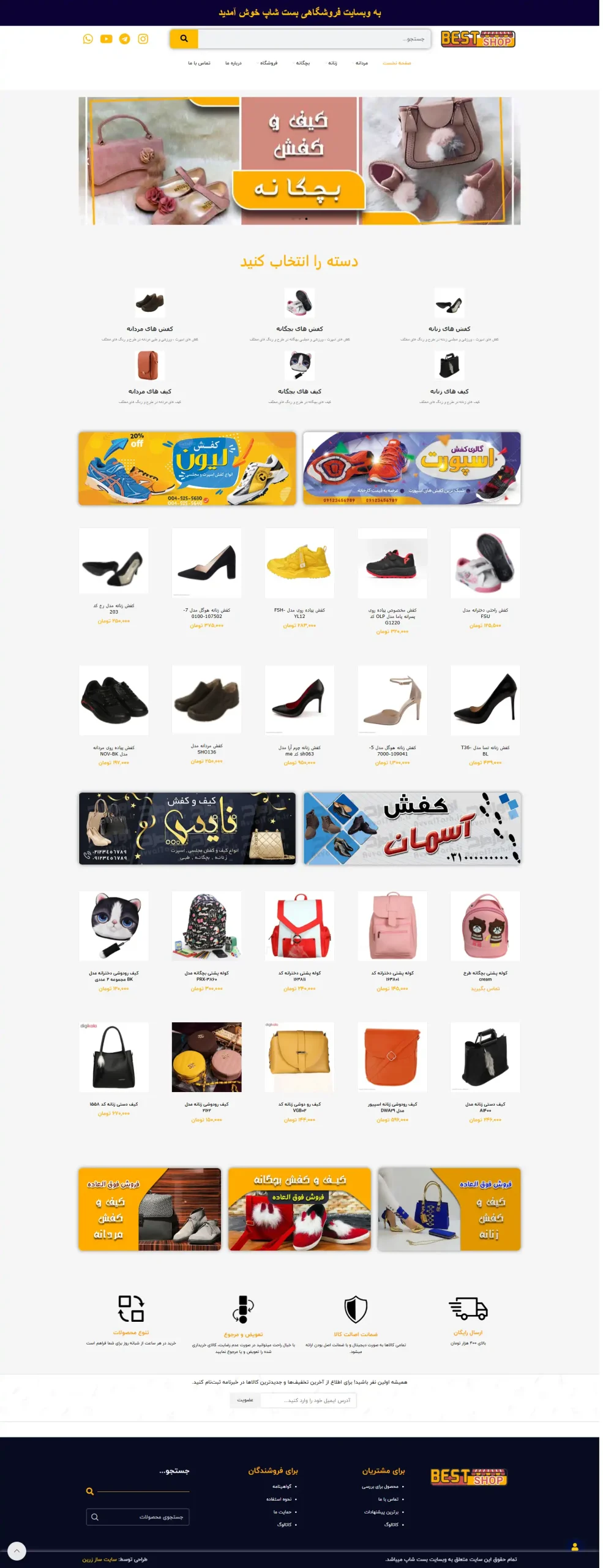Open the Instagram icon link
Image resolution: width=603 pixels, height=1568 pixels.
click(x=143, y=39)
